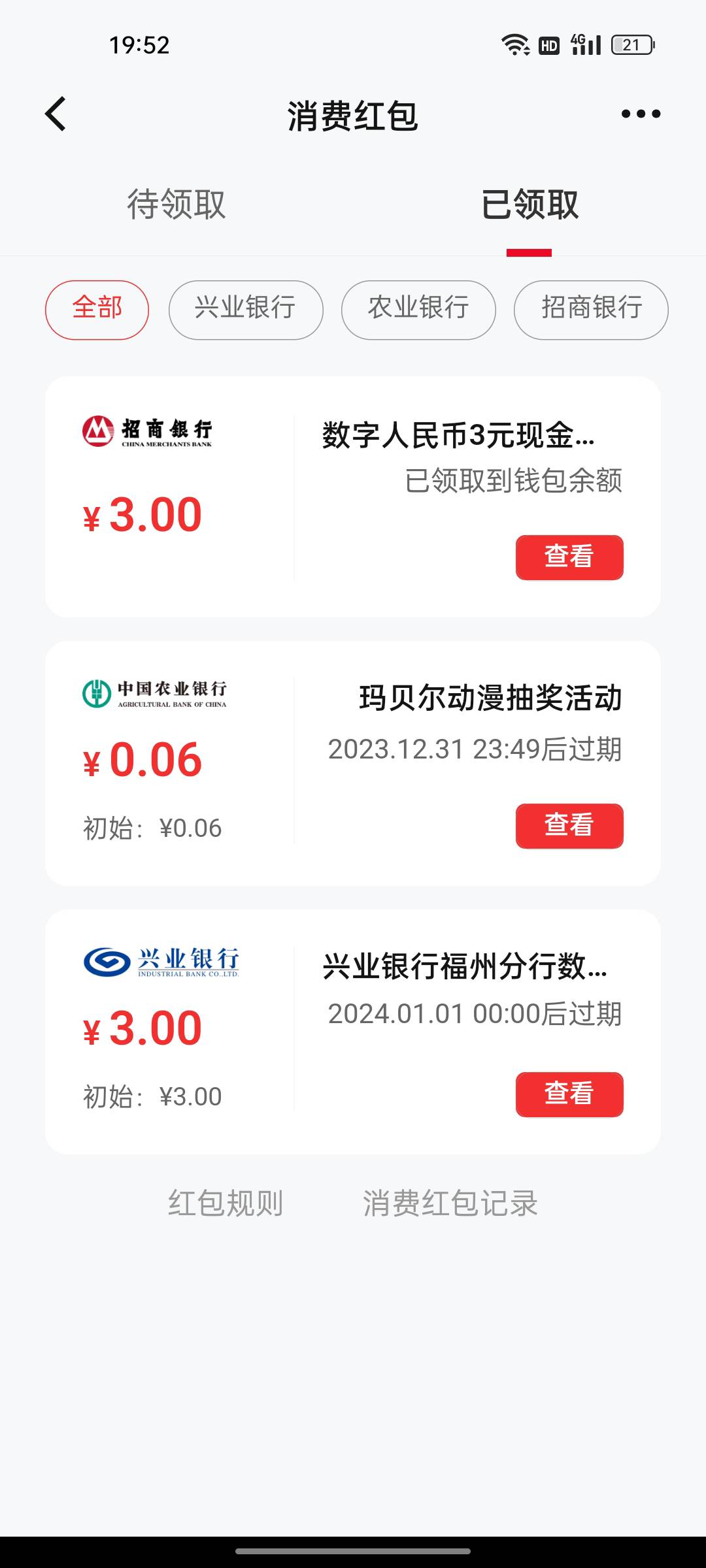Open the 红包规则 link
Viewport: 706px width, 1568px height.
click(226, 1203)
